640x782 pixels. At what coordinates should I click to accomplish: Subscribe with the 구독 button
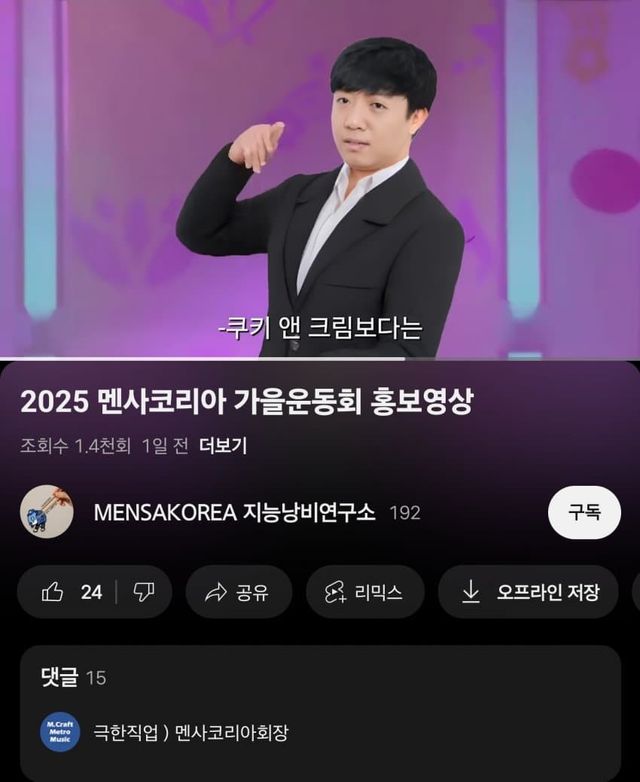coord(585,512)
